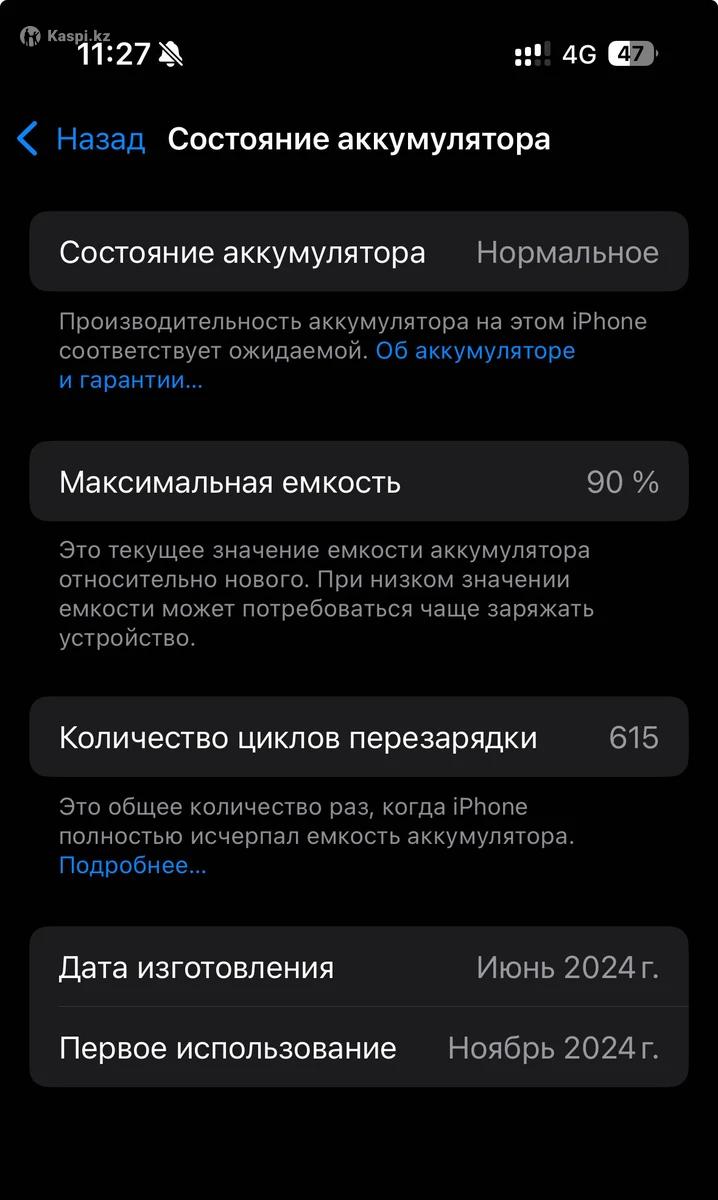Open the Об аккумуляторе и гарантии link

tap(474, 352)
